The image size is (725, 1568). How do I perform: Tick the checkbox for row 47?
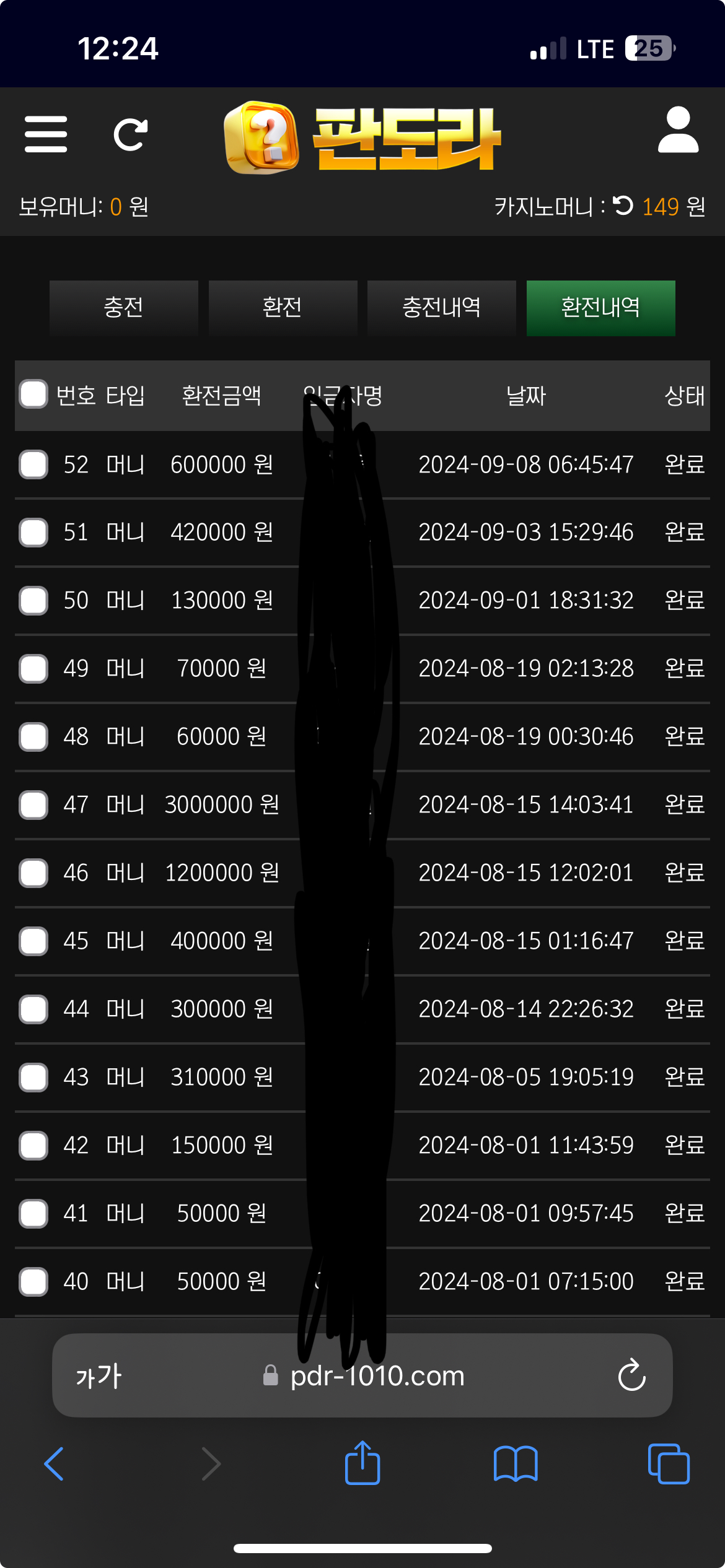[x=33, y=805]
